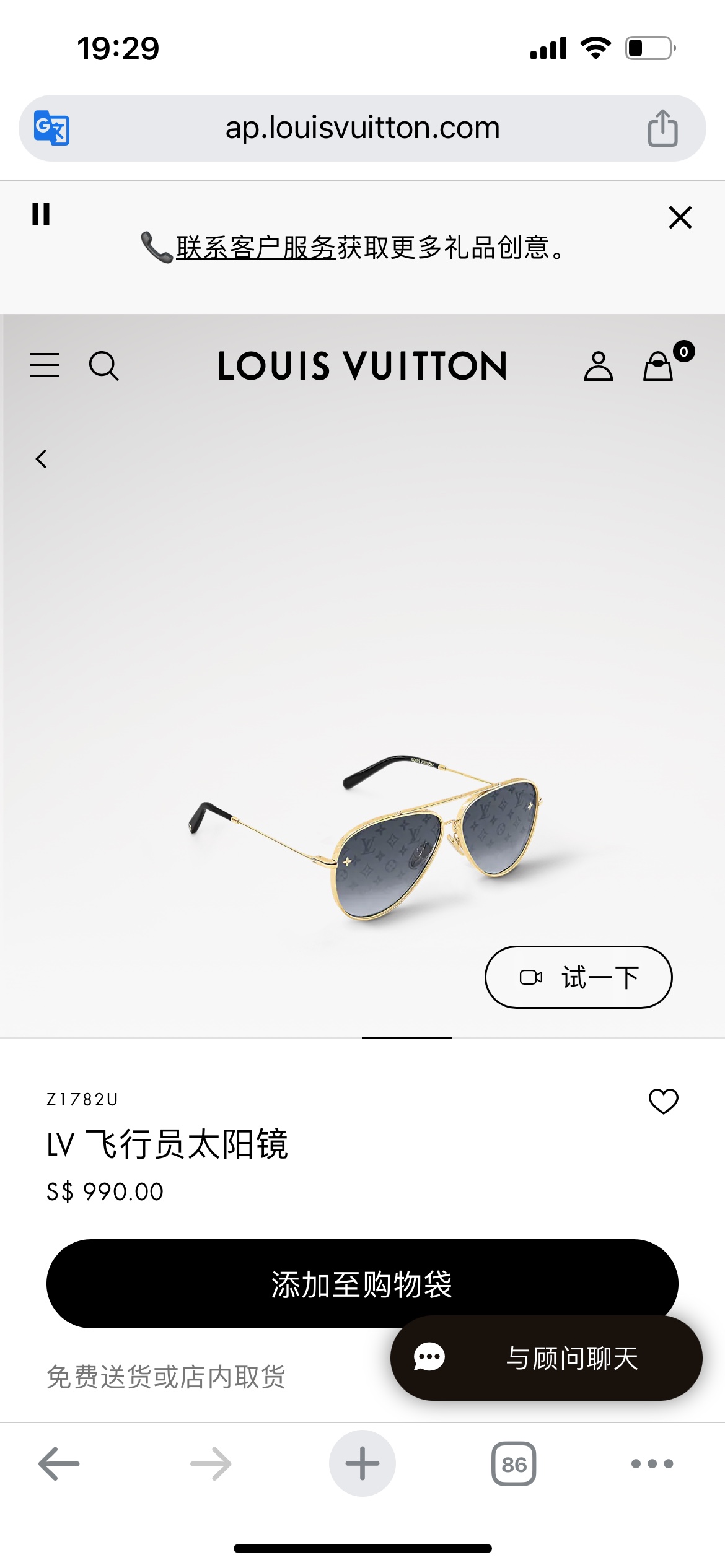Share this page from the address bar
The width and height of the screenshot is (725, 1568).
(662, 128)
